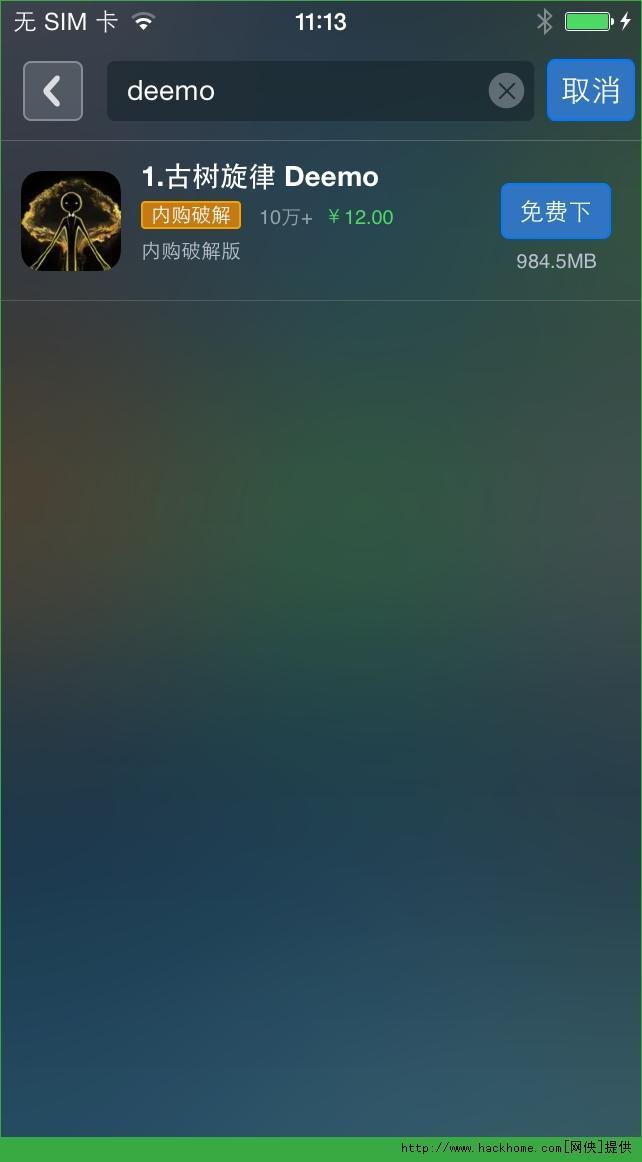This screenshot has height=1162, width=642.
Task: Tap the search field containing deemo
Action: pyautogui.click(x=300, y=91)
